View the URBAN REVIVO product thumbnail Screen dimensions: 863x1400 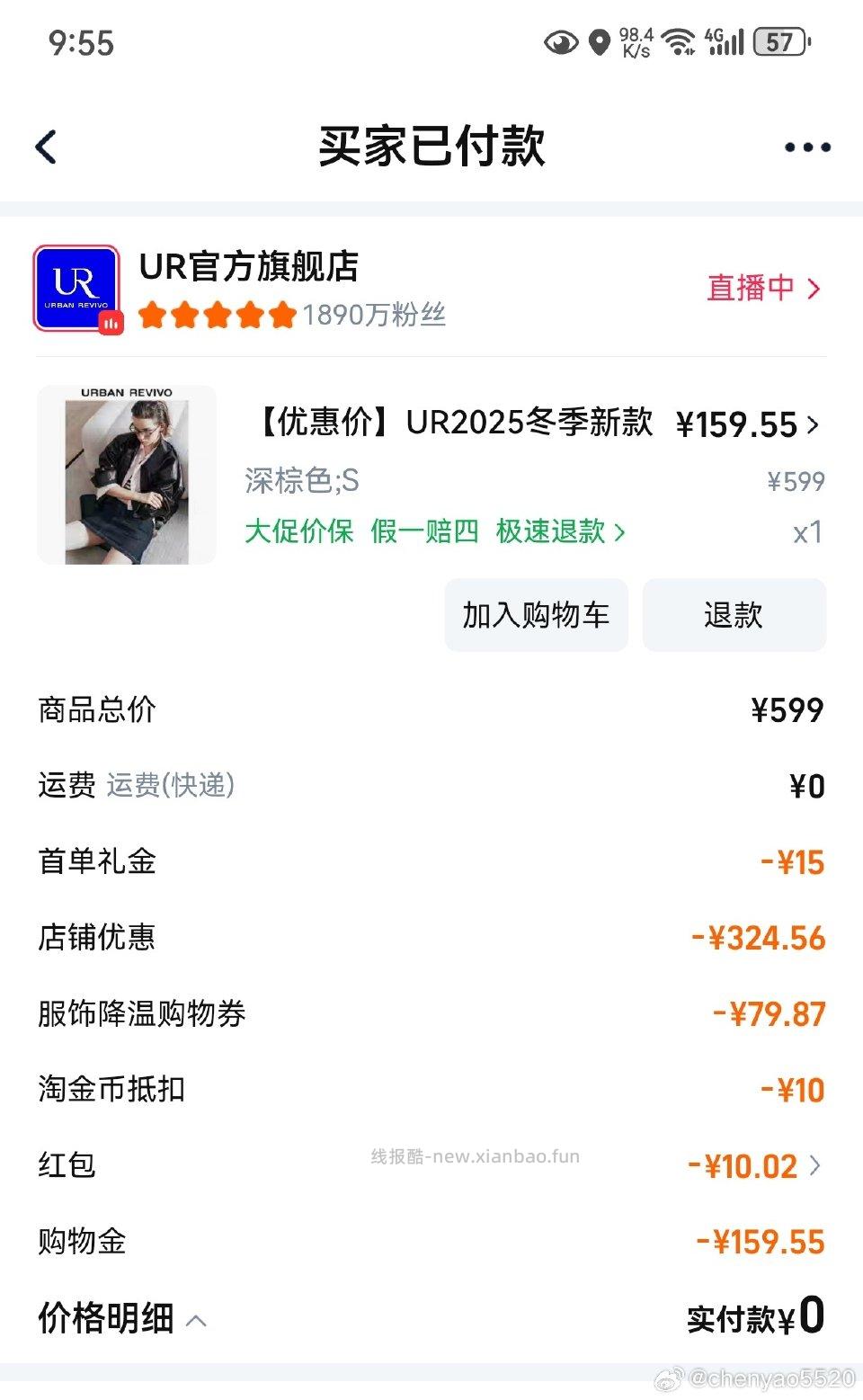pos(126,475)
